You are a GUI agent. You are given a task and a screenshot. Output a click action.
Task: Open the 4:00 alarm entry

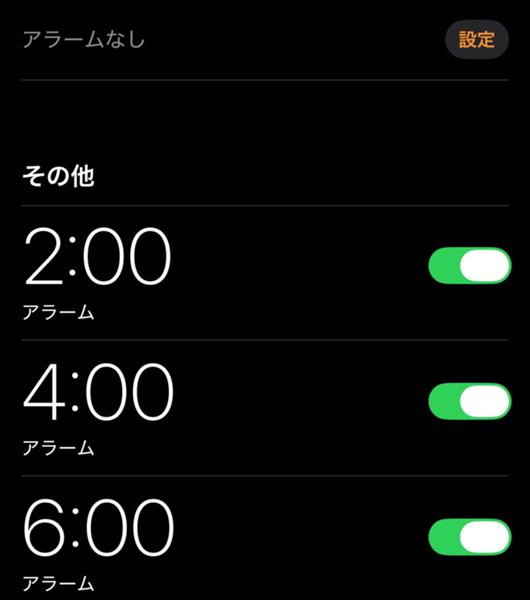(x=265, y=408)
